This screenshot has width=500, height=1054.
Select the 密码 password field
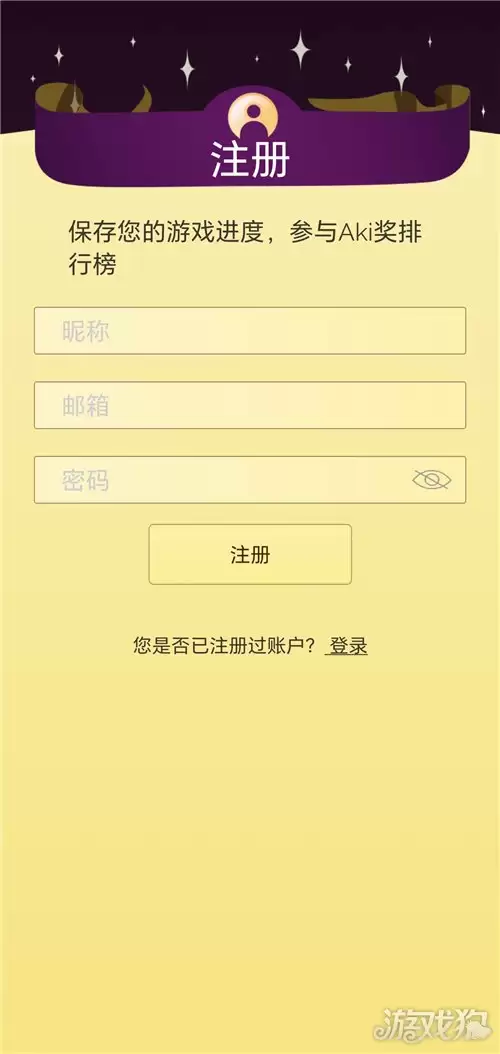click(250, 480)
